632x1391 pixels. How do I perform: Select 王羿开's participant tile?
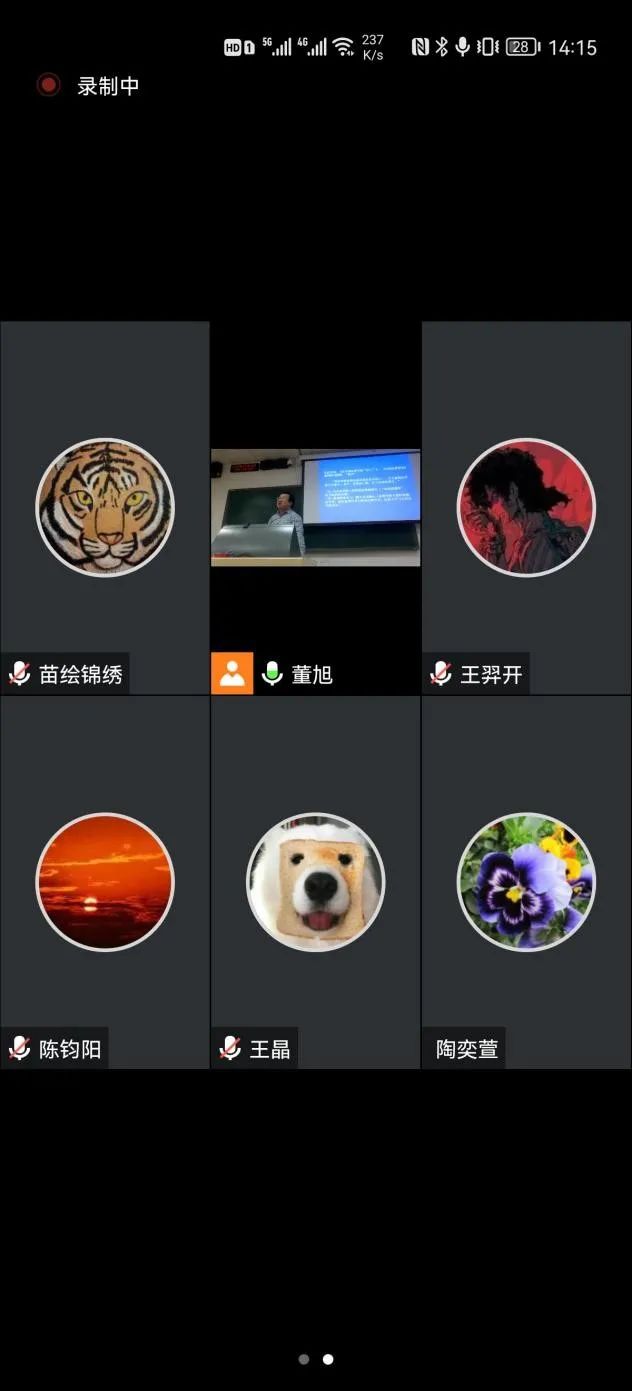tap(526, 507)
